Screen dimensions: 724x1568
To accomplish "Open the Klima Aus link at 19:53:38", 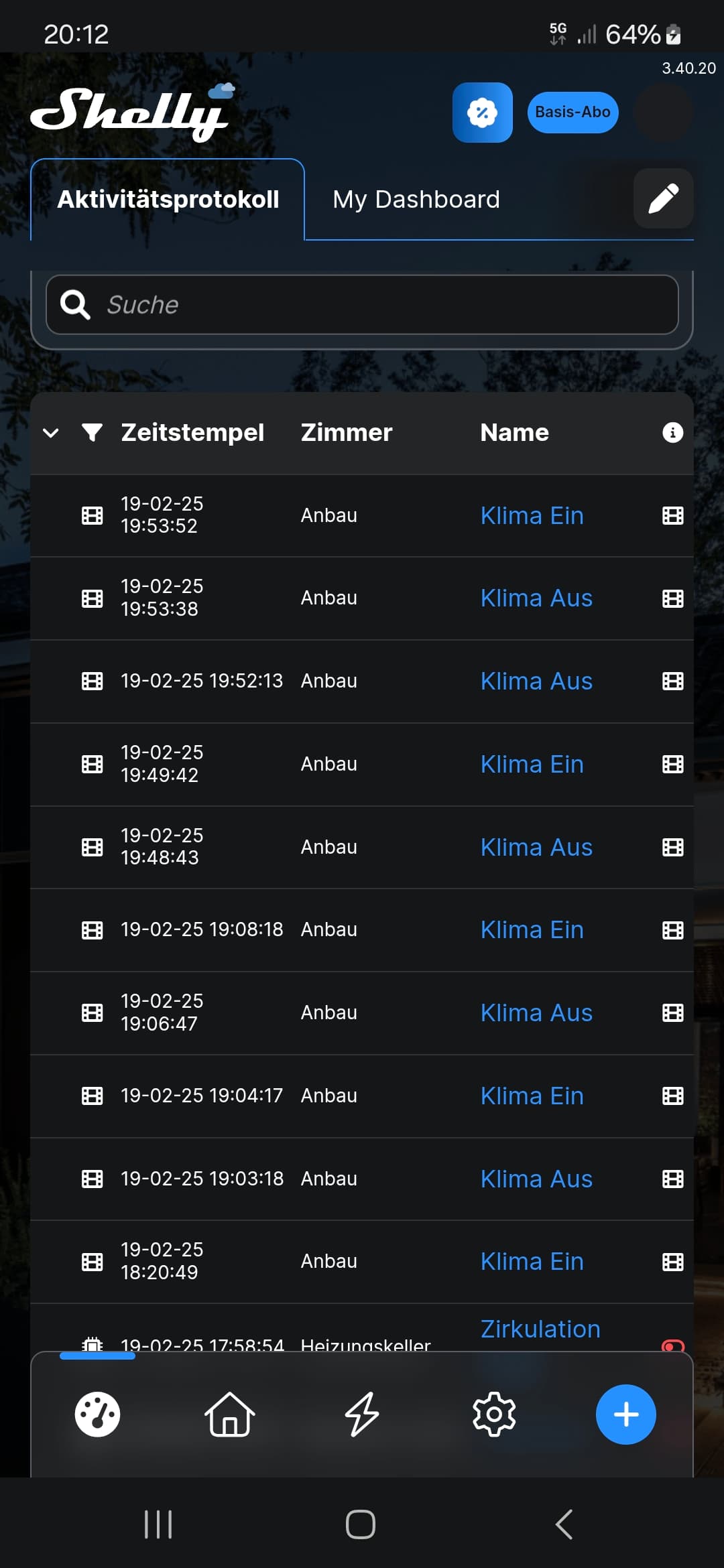I will click(536, 598).
